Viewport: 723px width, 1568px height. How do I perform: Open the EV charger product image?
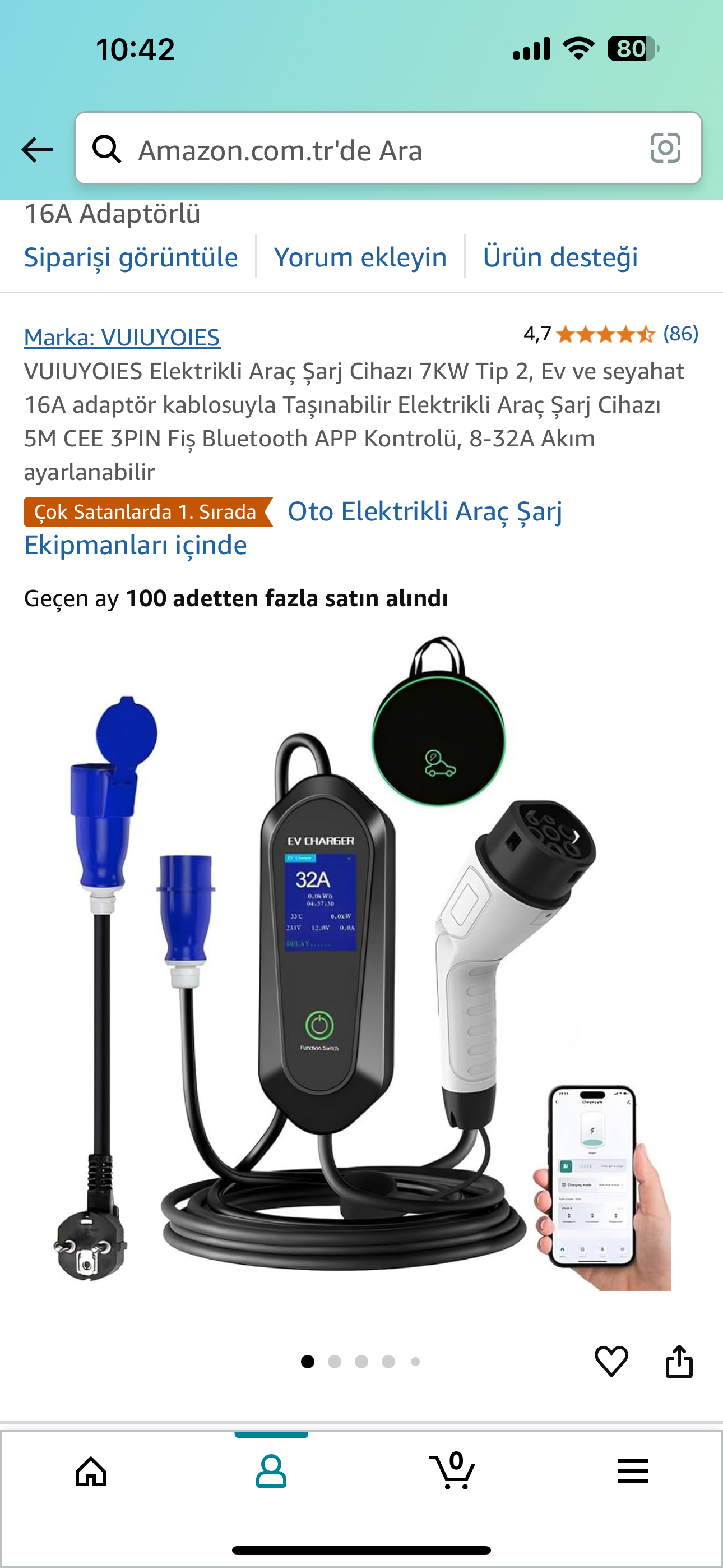(361, 962)
